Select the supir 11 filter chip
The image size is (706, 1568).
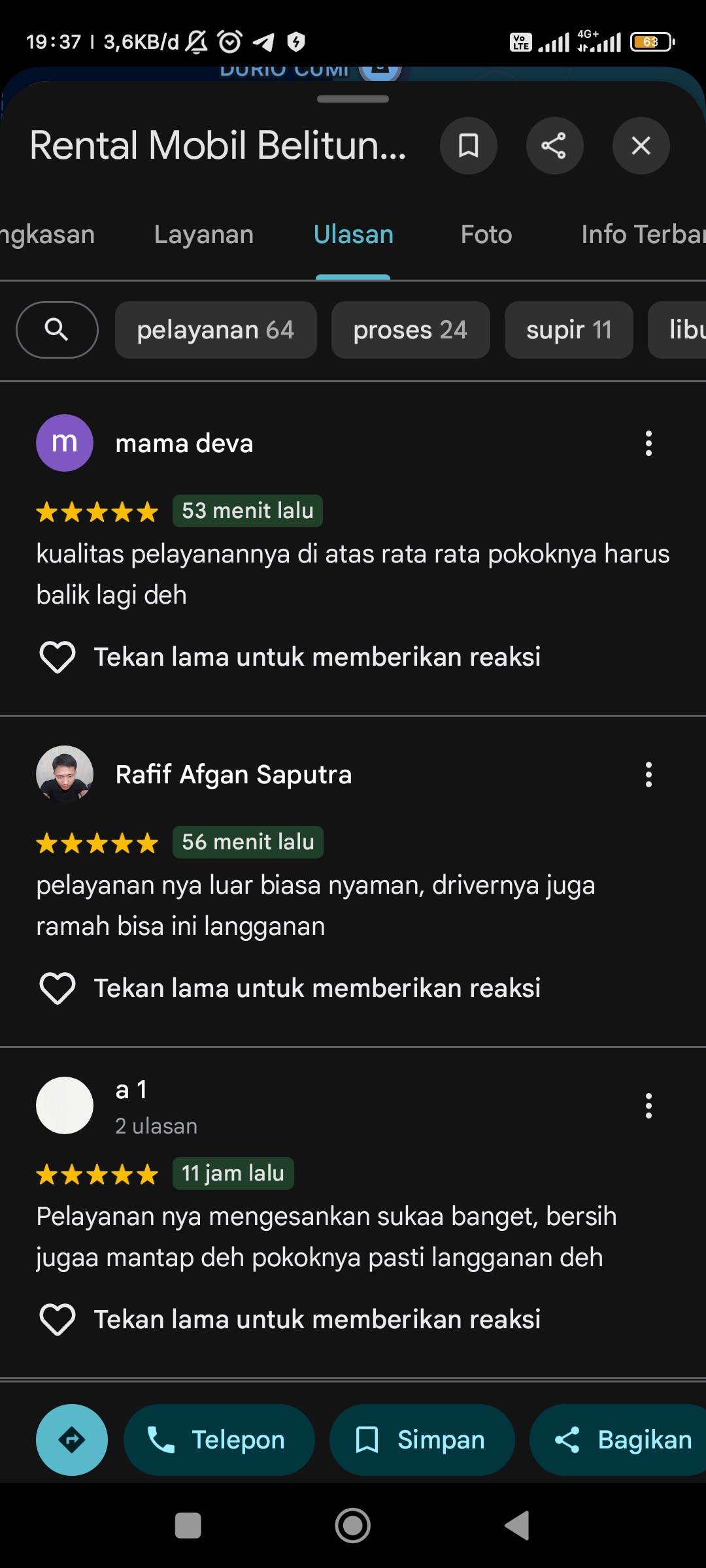coord(569,330)
